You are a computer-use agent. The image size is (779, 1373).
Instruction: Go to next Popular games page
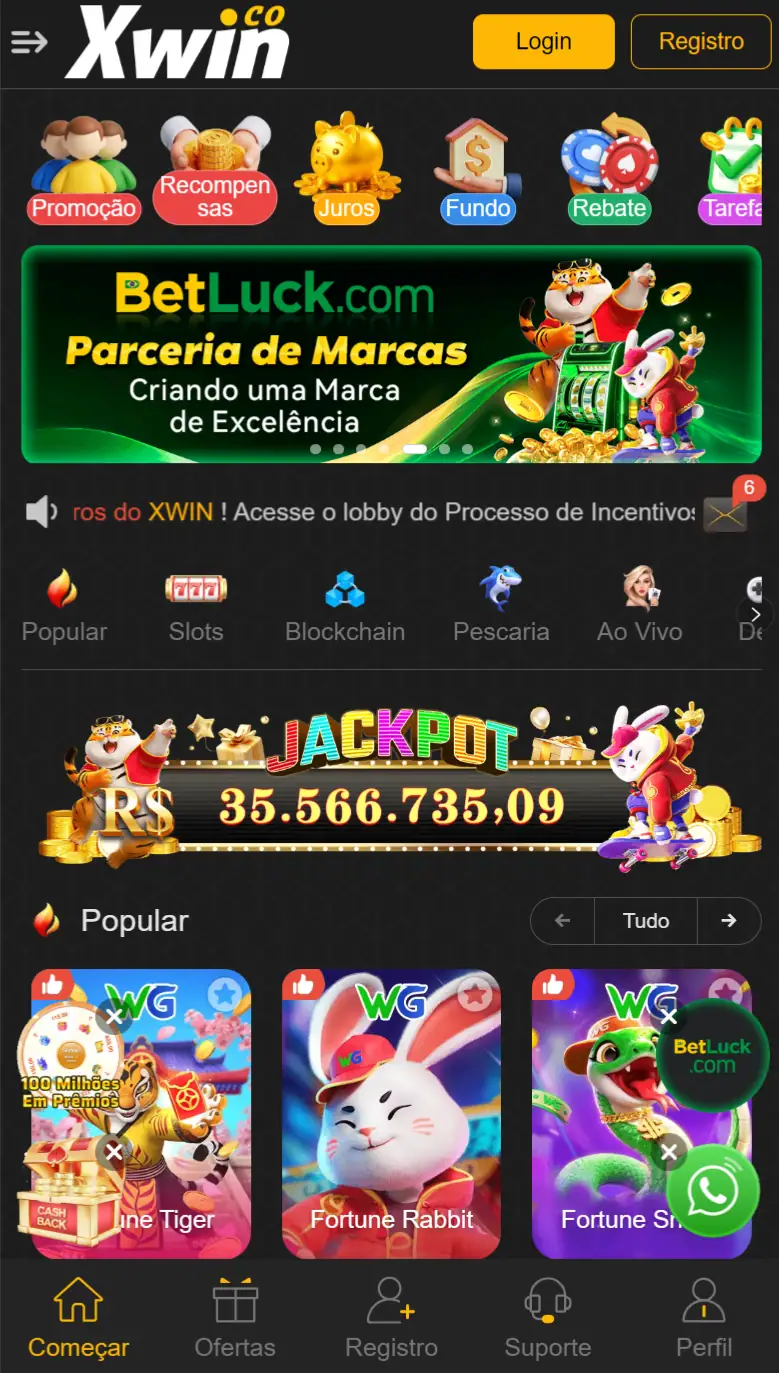pos(728,921)
